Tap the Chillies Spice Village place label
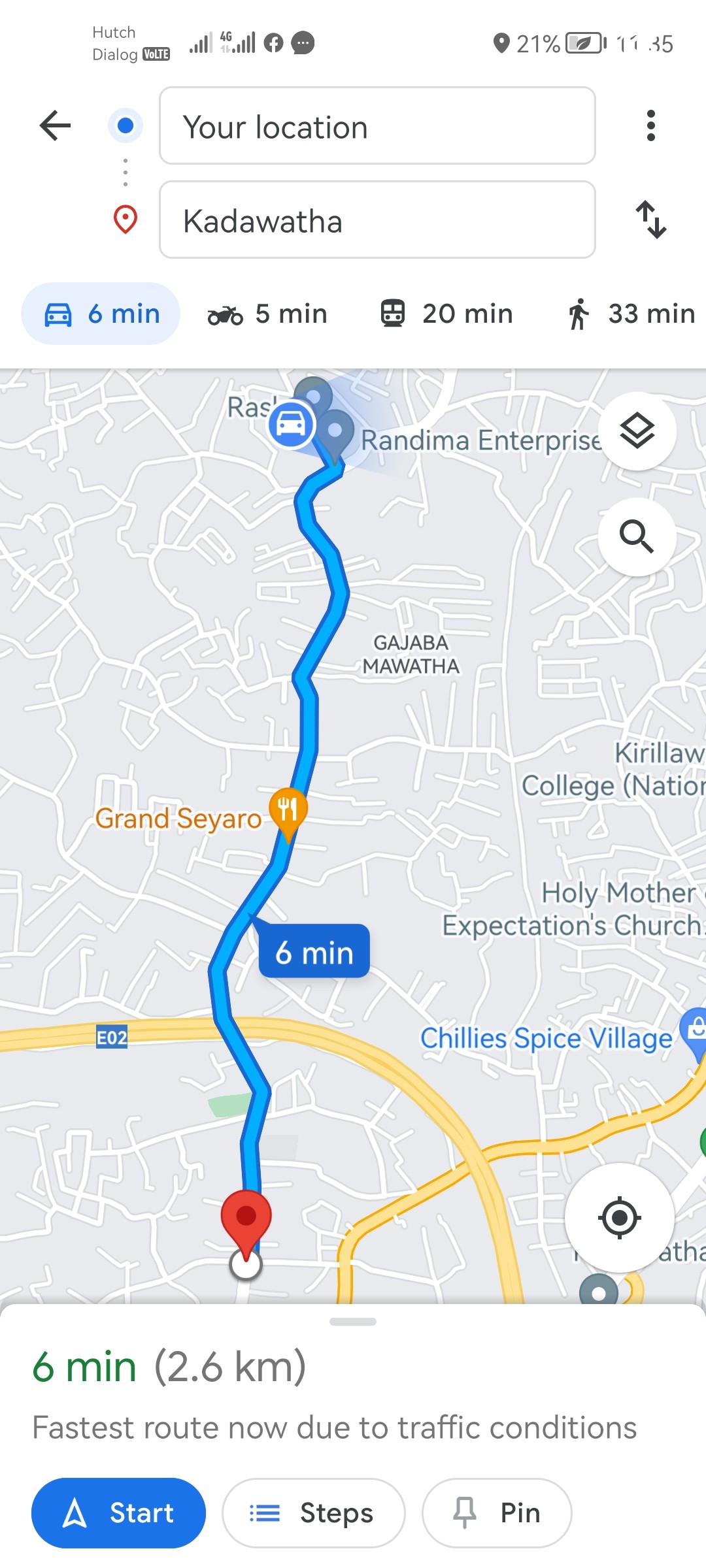Screen dimensions: 706x1568 coord(546,1038)
